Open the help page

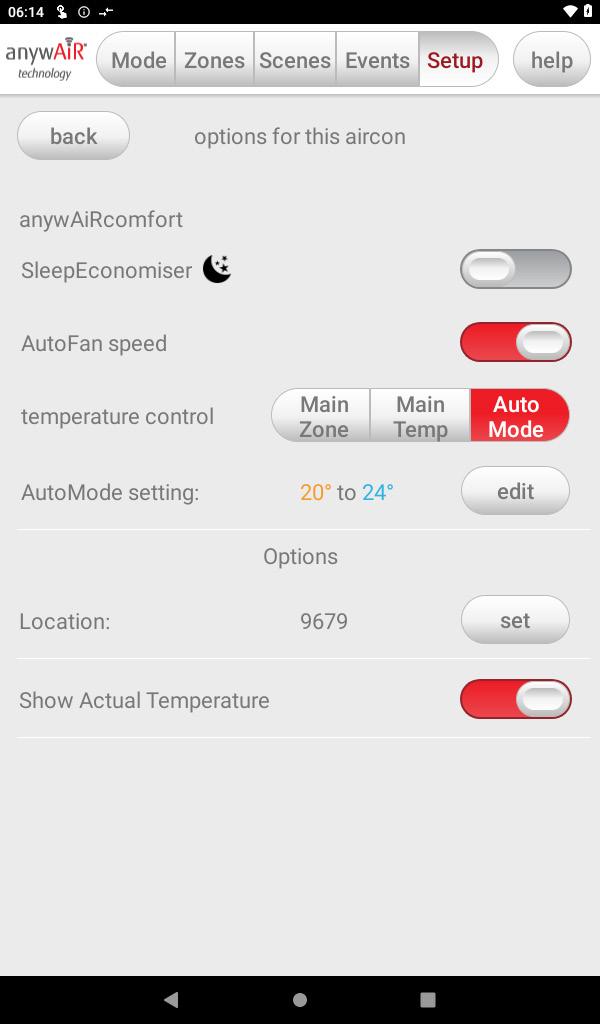tap(551, 60)
